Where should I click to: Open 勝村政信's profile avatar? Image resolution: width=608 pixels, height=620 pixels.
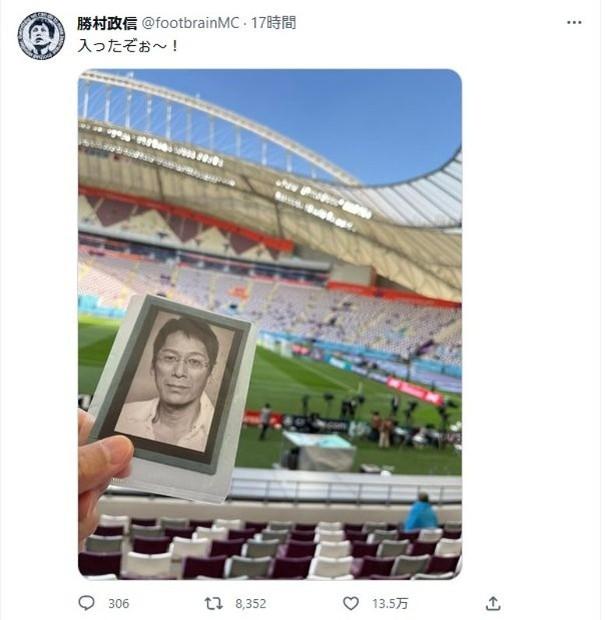[x=40, y=36]
